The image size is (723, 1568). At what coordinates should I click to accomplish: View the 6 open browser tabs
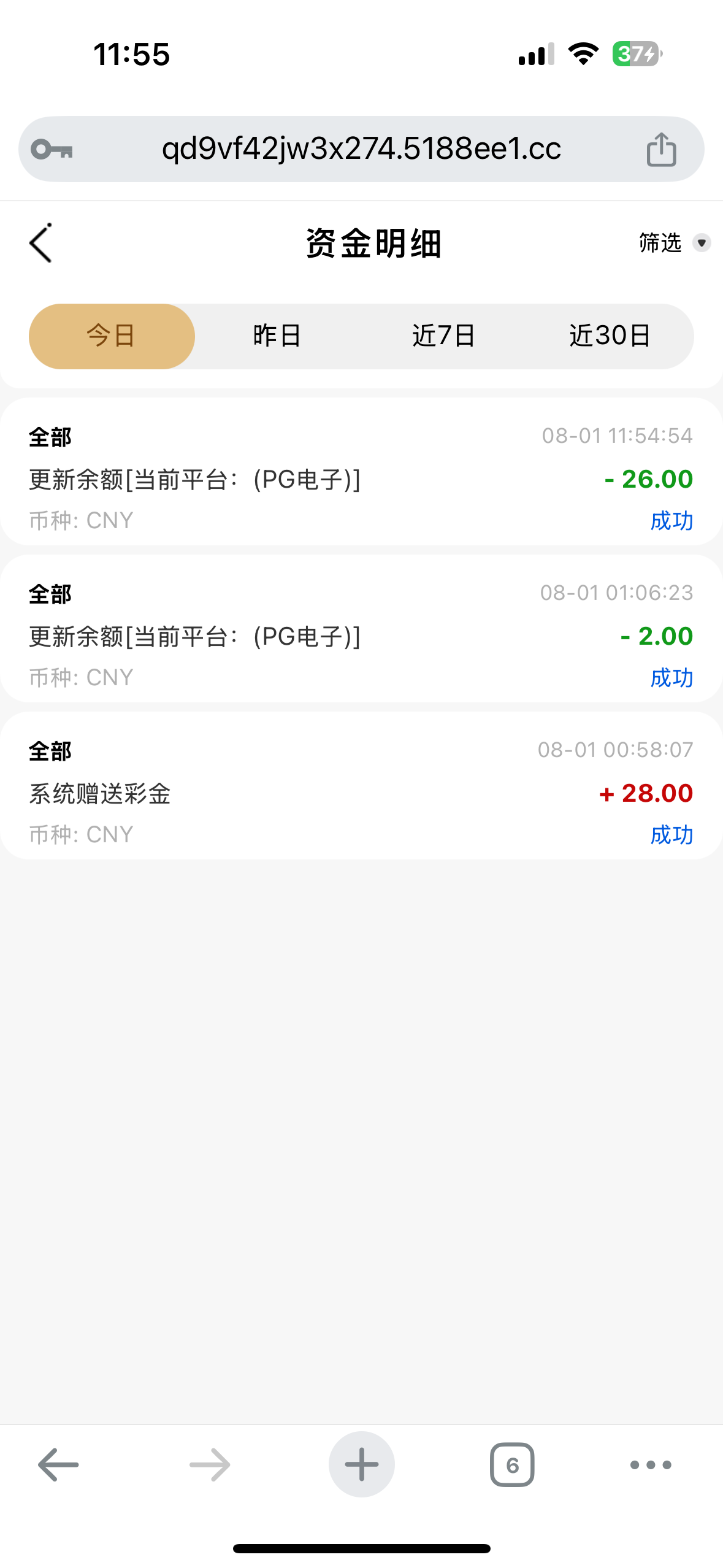click(x=512, y=1464)
